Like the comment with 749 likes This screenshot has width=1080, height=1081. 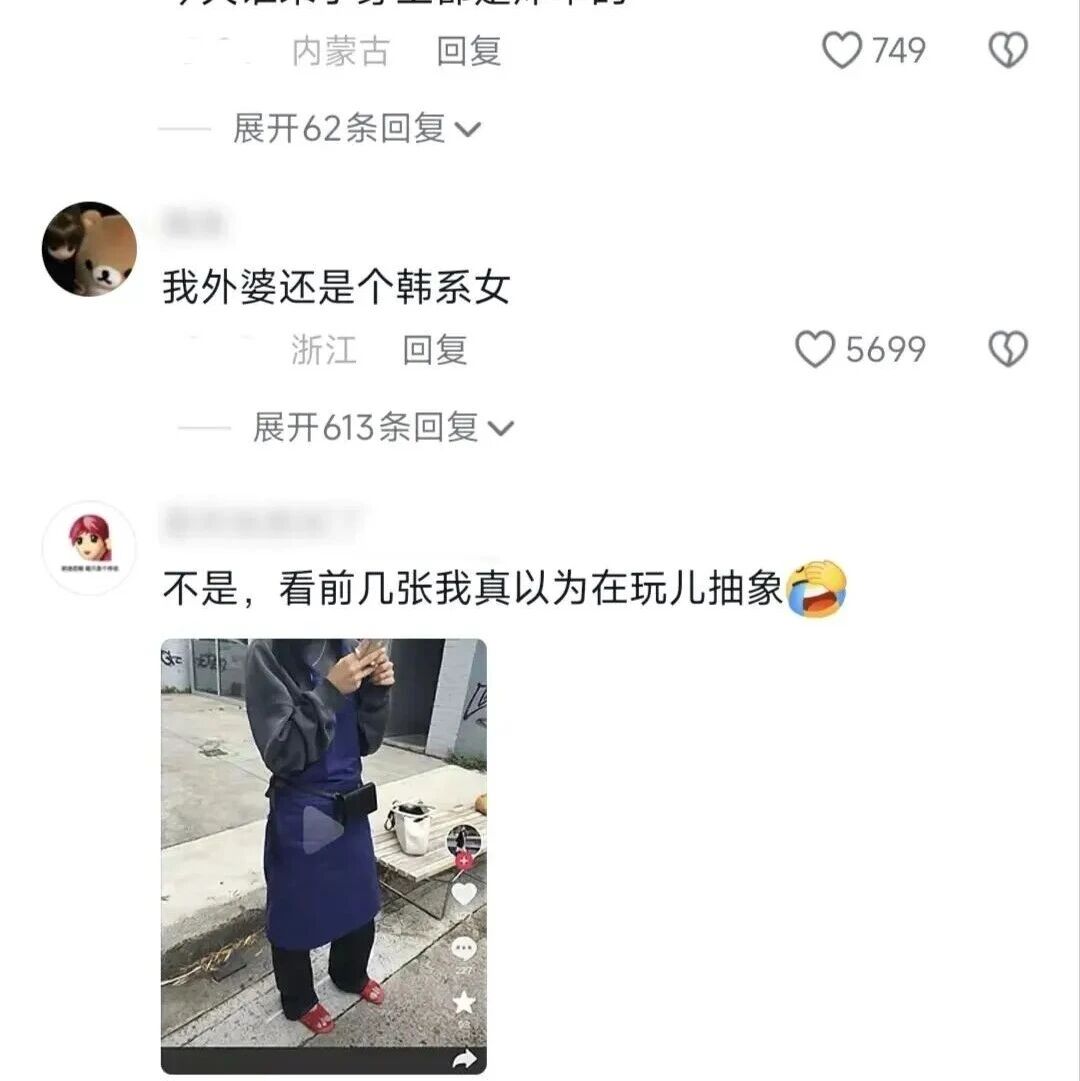842,50
